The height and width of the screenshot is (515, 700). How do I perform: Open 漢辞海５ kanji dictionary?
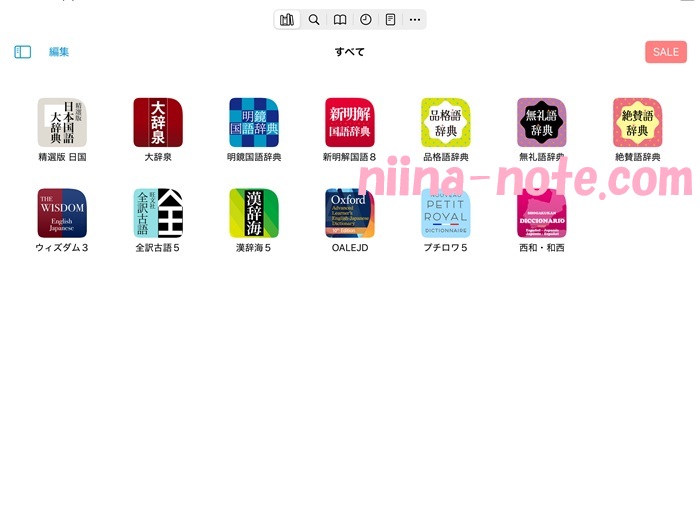(254, 213)
